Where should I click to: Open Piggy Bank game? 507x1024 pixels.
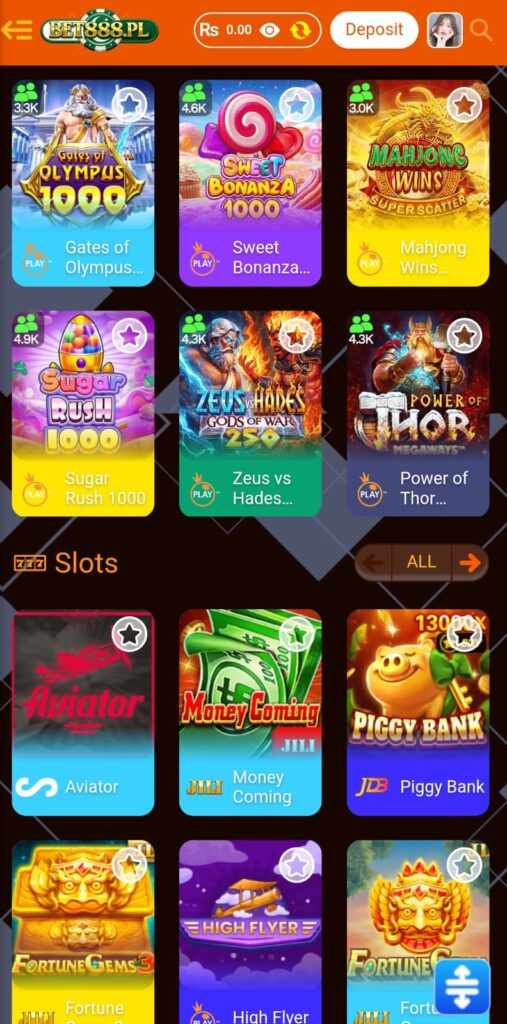tap(418, 712)
